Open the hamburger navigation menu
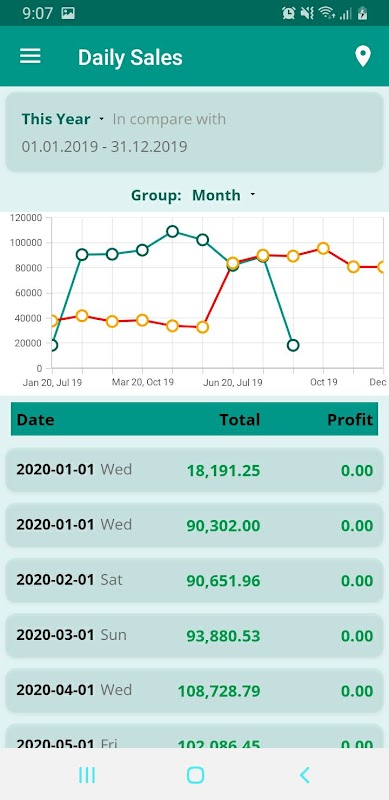389x800 pixels. (30, 56)
